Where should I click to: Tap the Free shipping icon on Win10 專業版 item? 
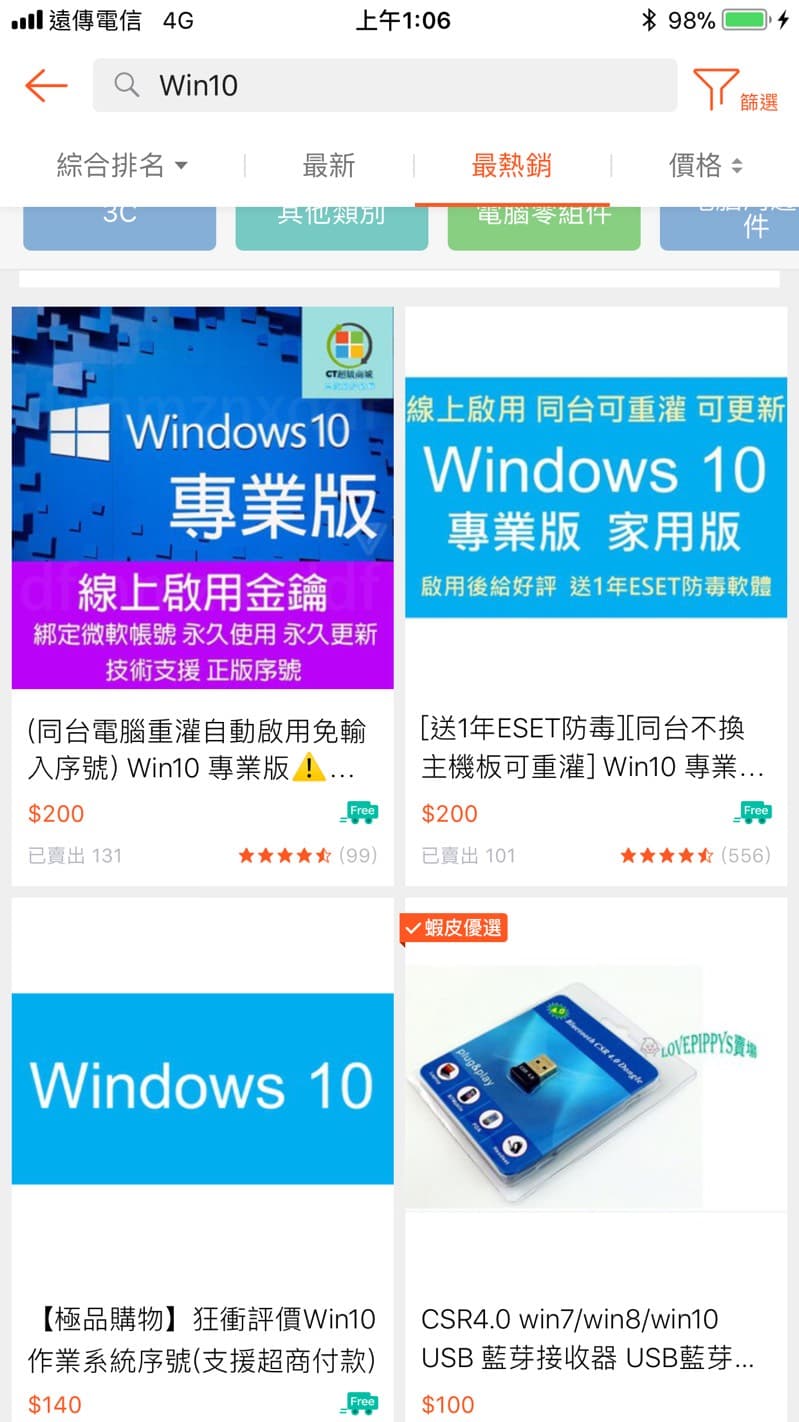359,814
